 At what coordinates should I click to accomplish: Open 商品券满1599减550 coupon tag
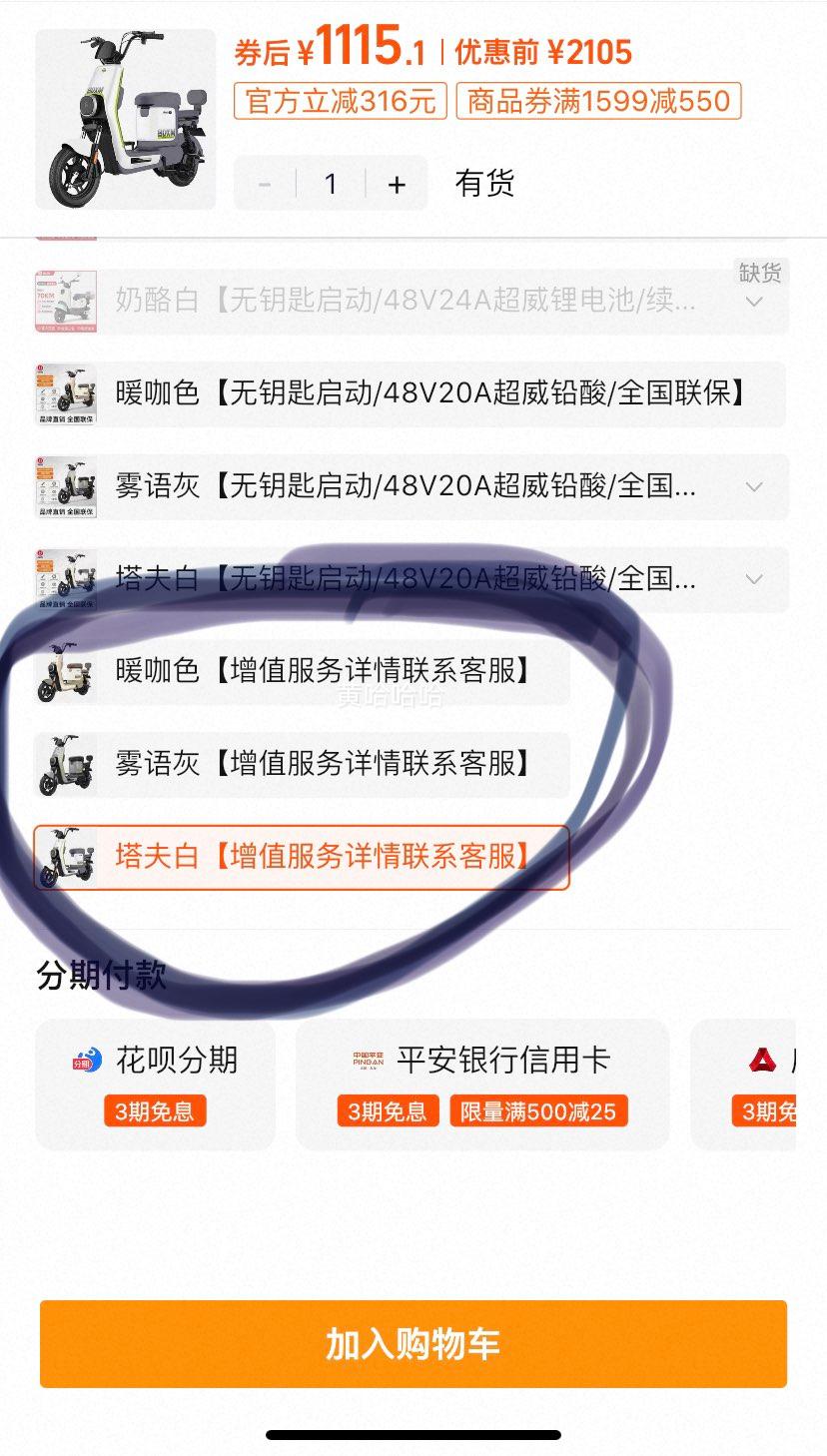(x=598, y=101)
